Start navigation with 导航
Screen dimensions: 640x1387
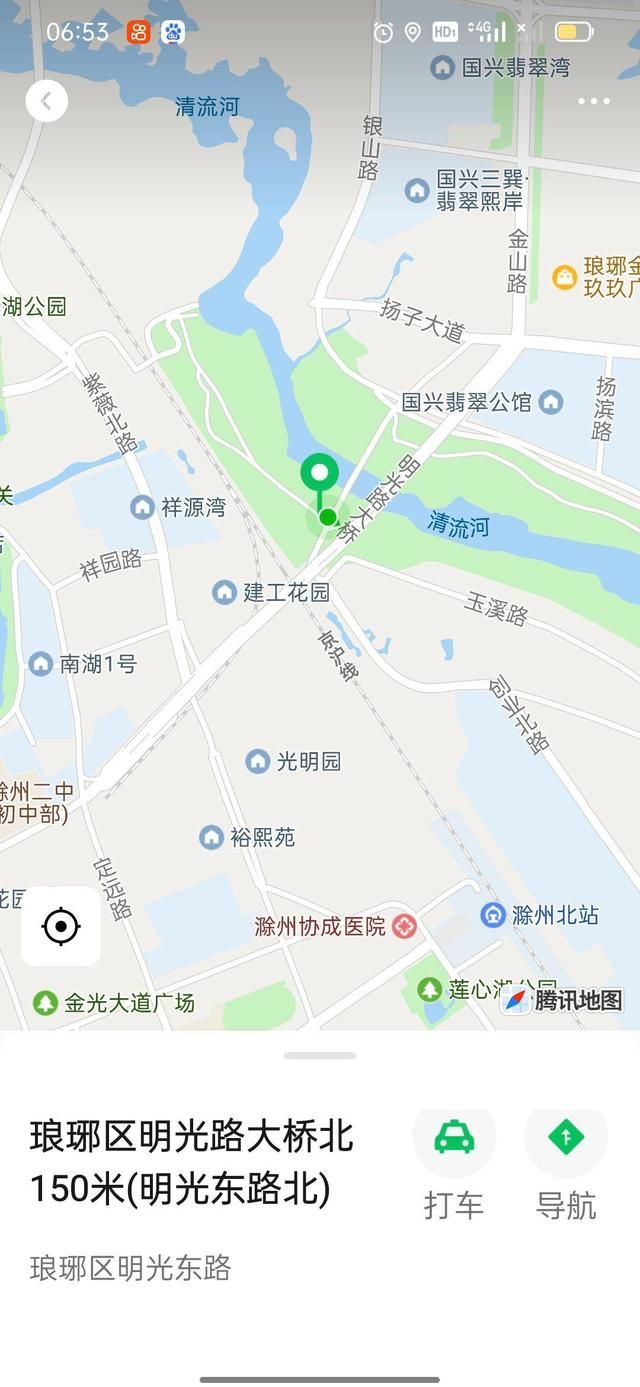pos(566,1164)
